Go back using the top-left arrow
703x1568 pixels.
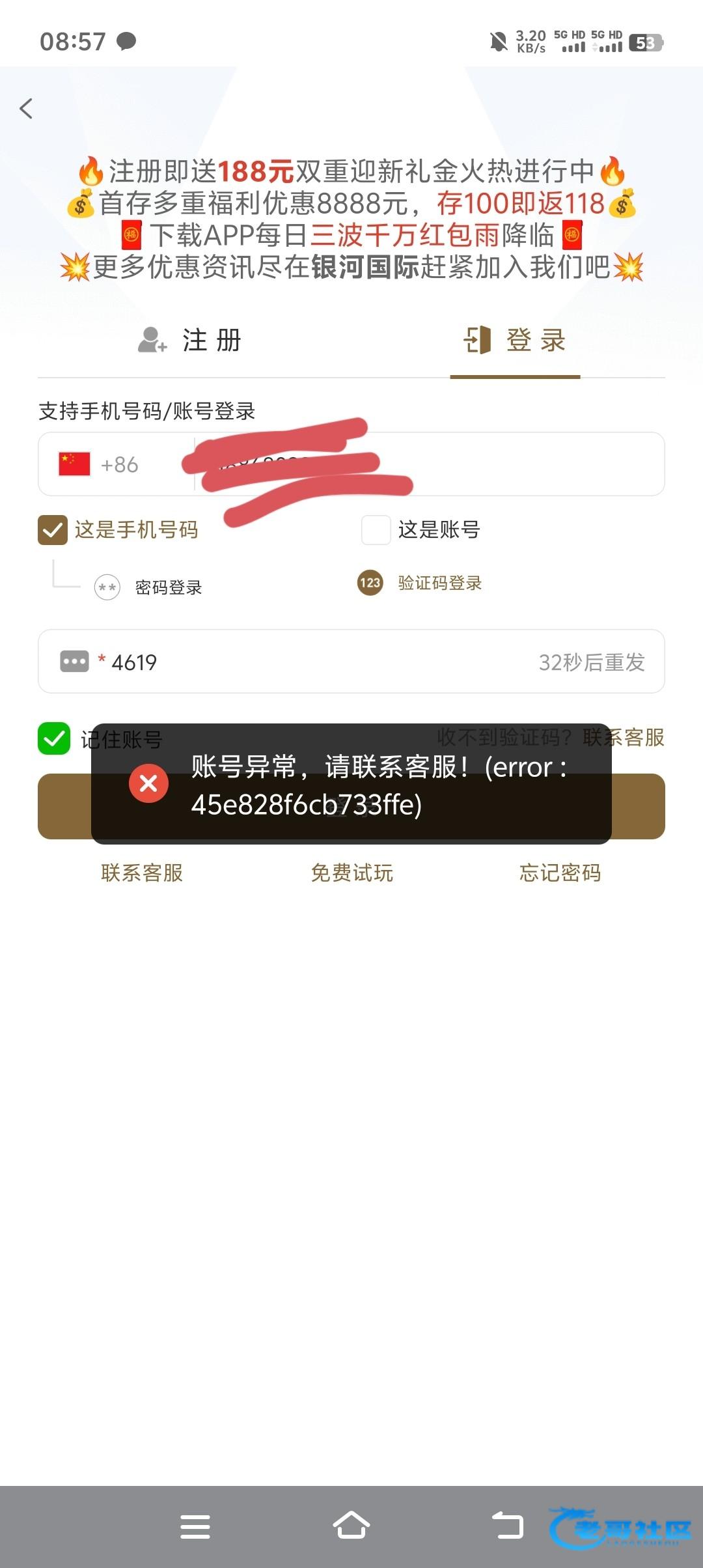tap(26, 108)
